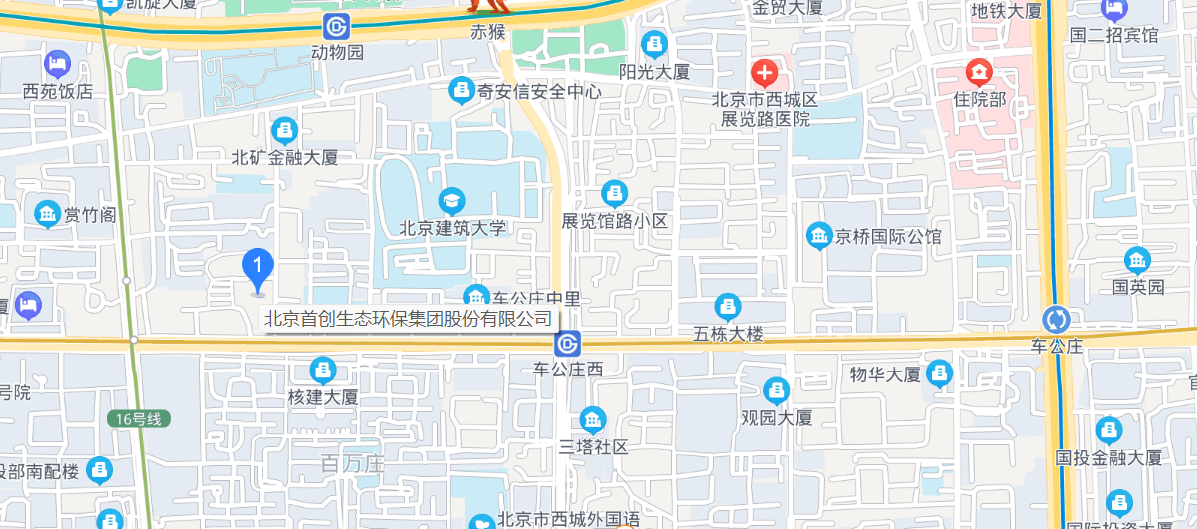Select the 住院部 hospital icon
Screen dimensions: 1197x529
978,72
